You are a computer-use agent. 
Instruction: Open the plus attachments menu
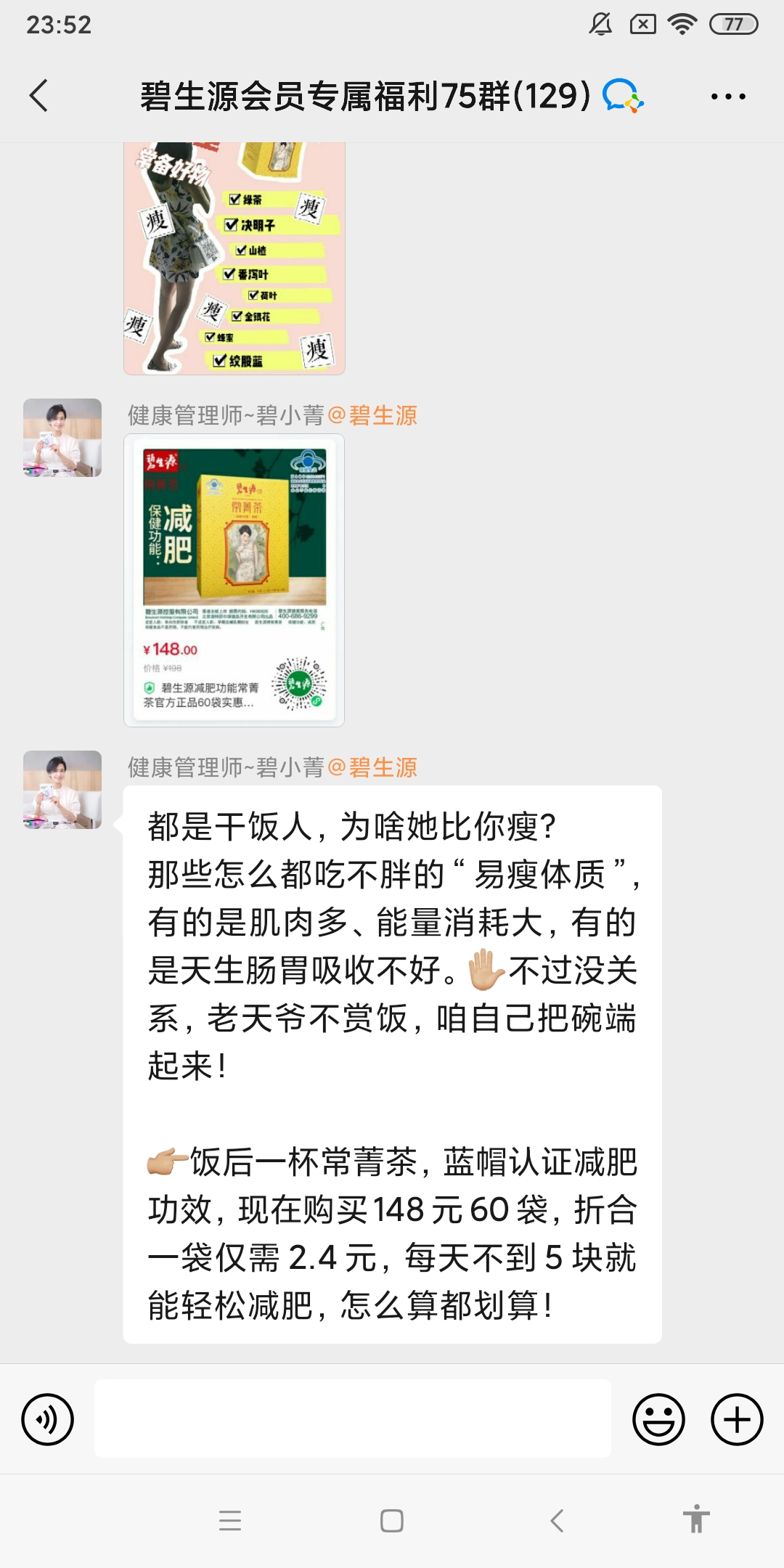click(736, 1419)
